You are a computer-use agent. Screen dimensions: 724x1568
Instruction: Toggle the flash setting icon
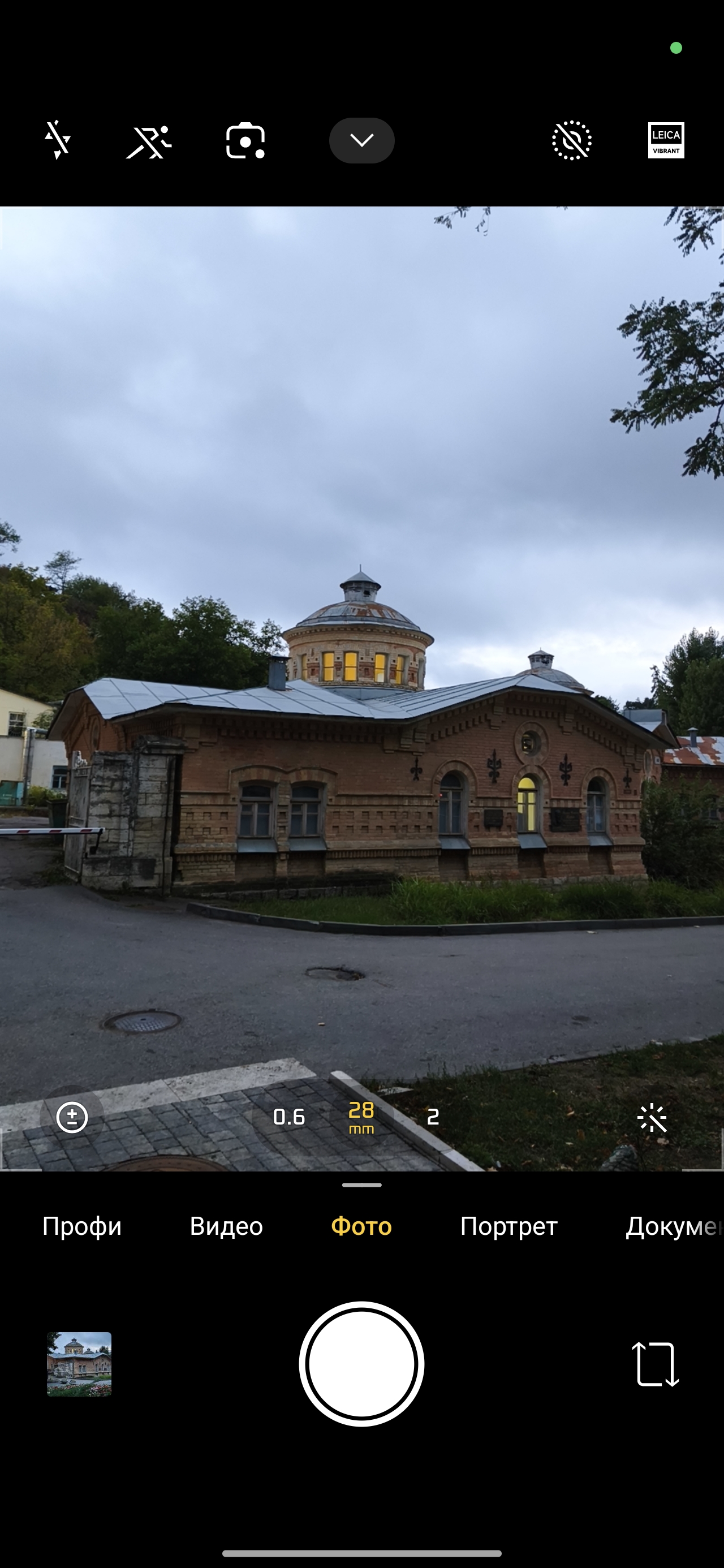coord(58,140)
